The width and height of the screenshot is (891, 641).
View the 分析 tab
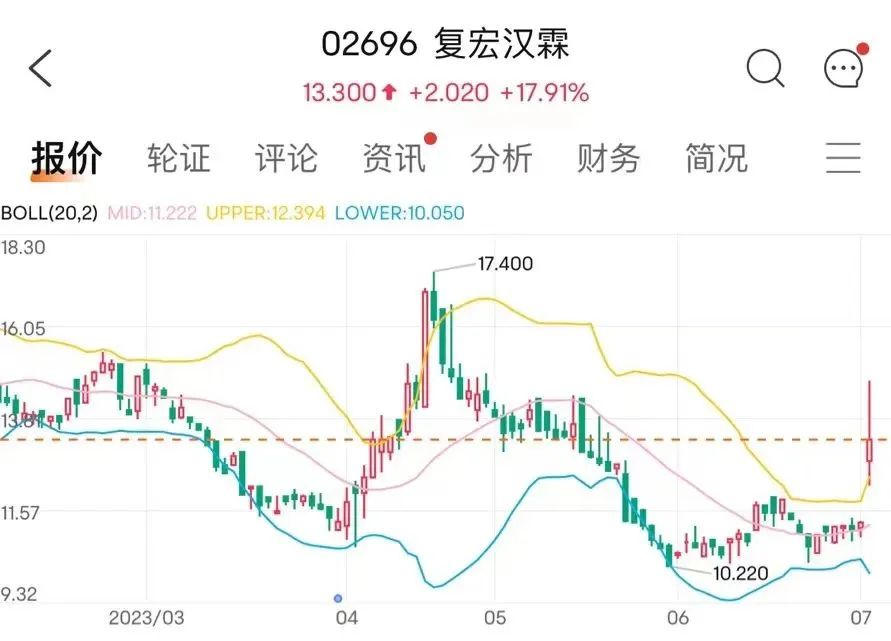pos(501,158)
